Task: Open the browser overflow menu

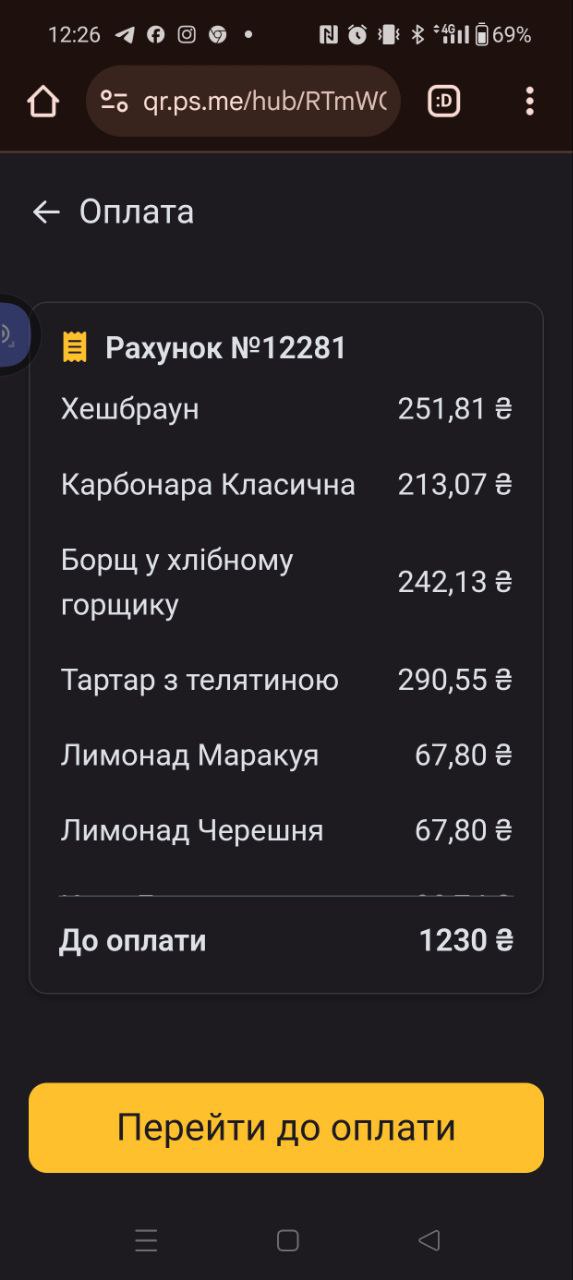Action: [529, 101]
